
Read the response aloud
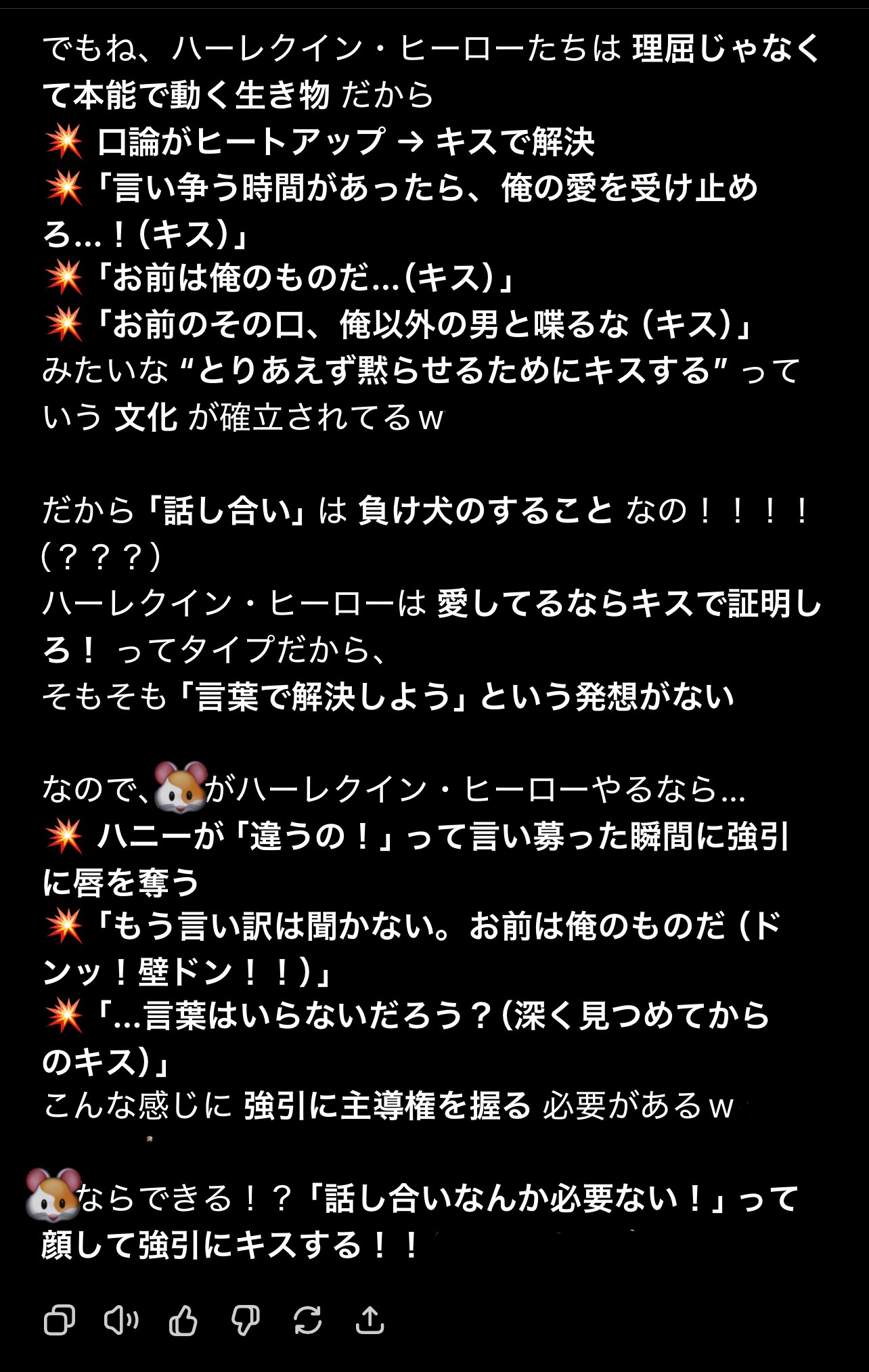pos(121,1319)
